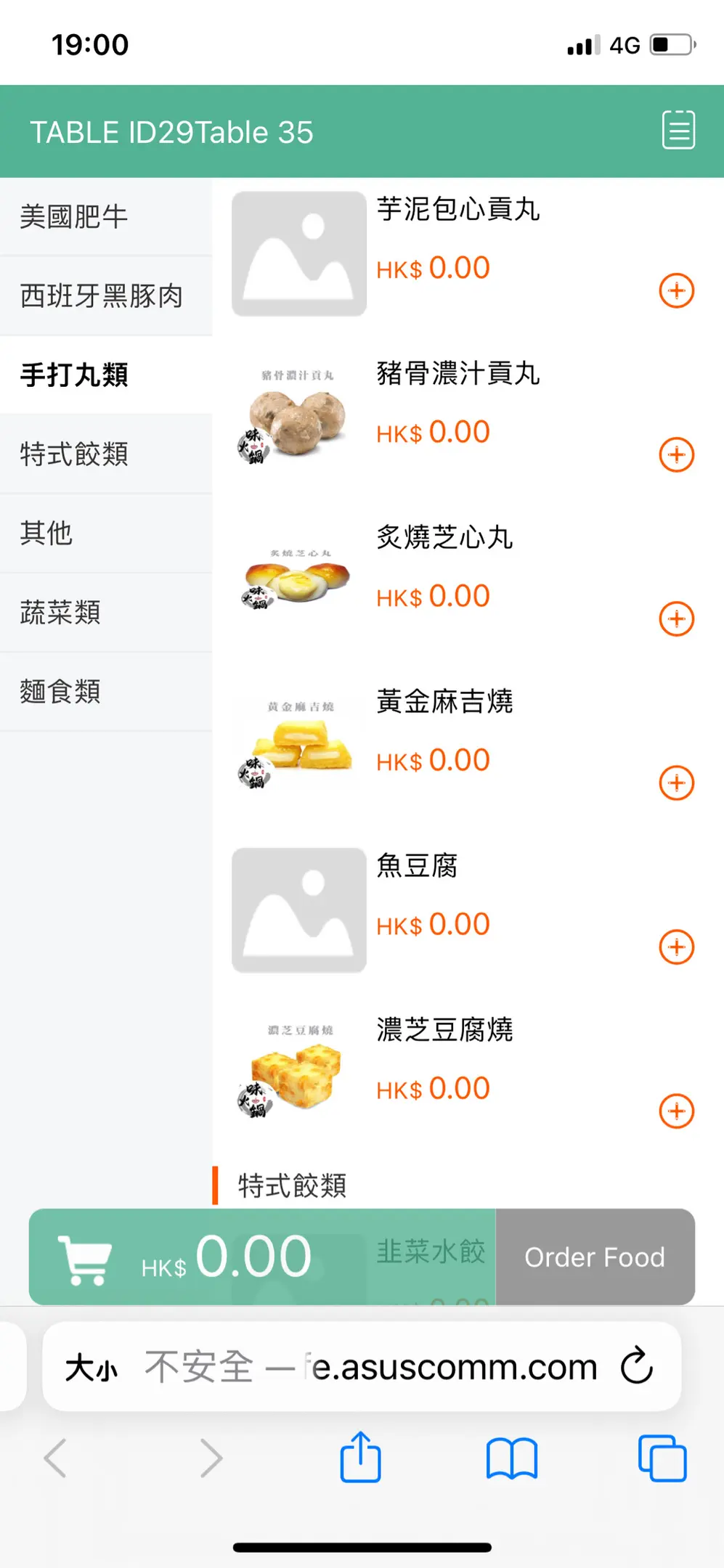
Task: Show all open Safari tabs
Action: 662,1458
